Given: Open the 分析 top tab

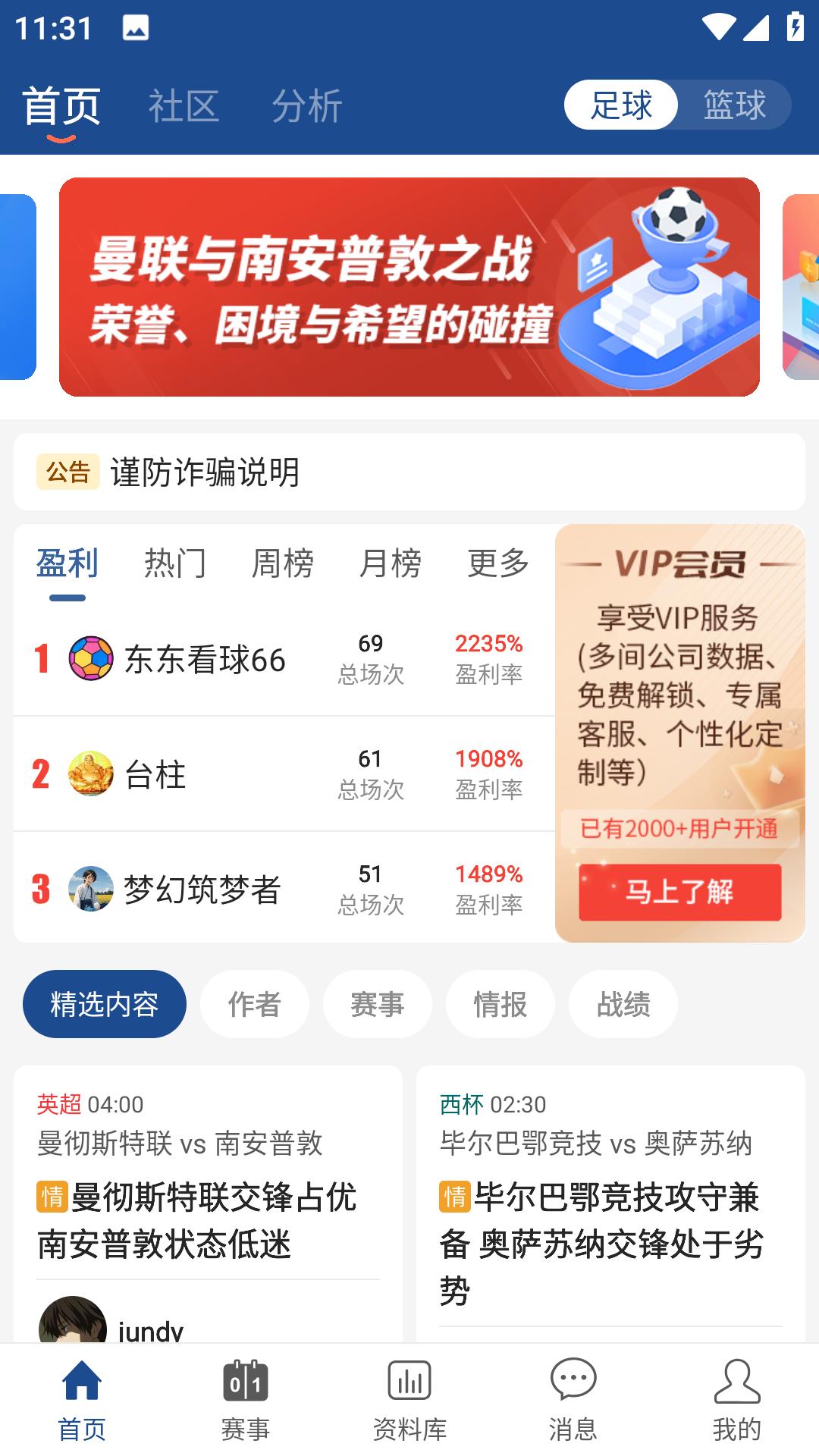Looking at the screenshot, I should 307,105.
